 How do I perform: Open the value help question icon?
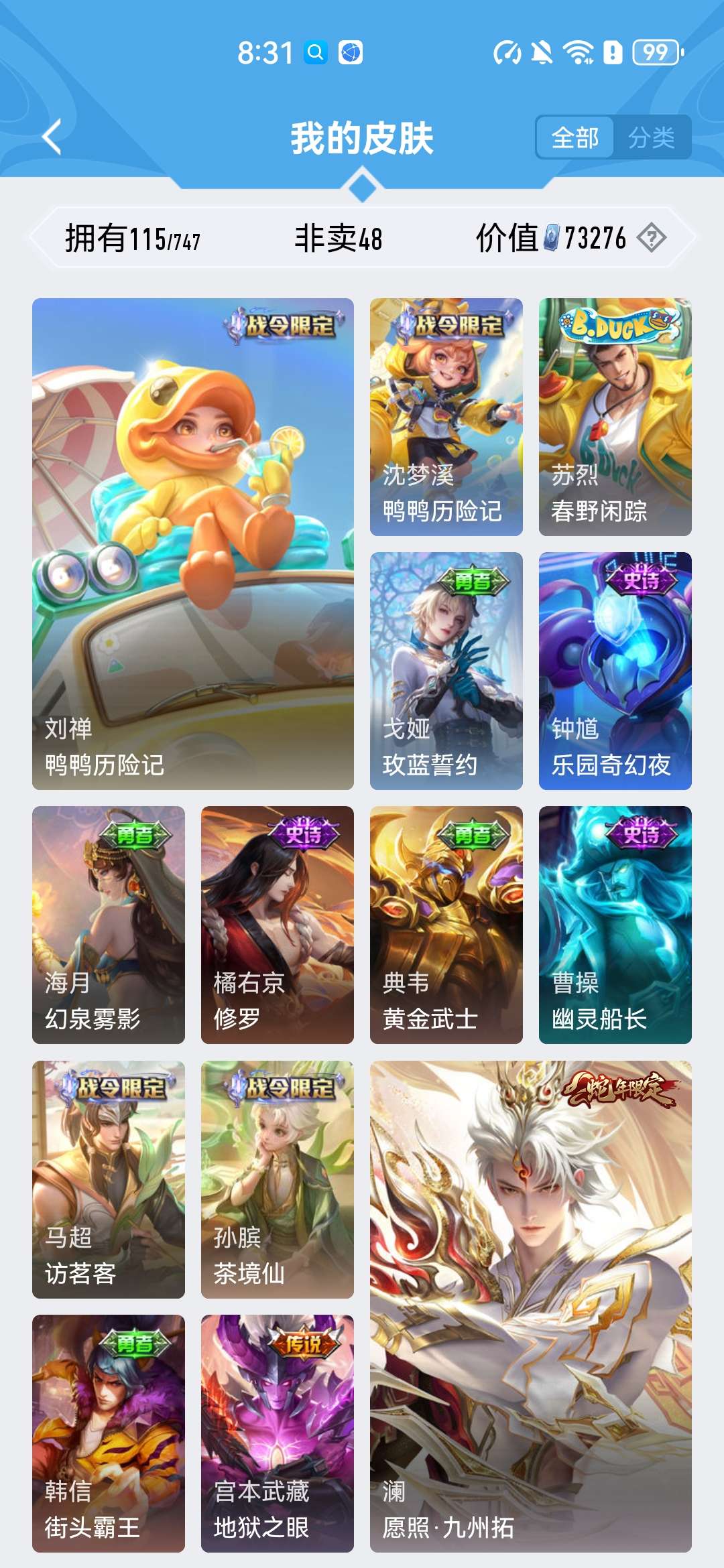(x=651, y=238)
